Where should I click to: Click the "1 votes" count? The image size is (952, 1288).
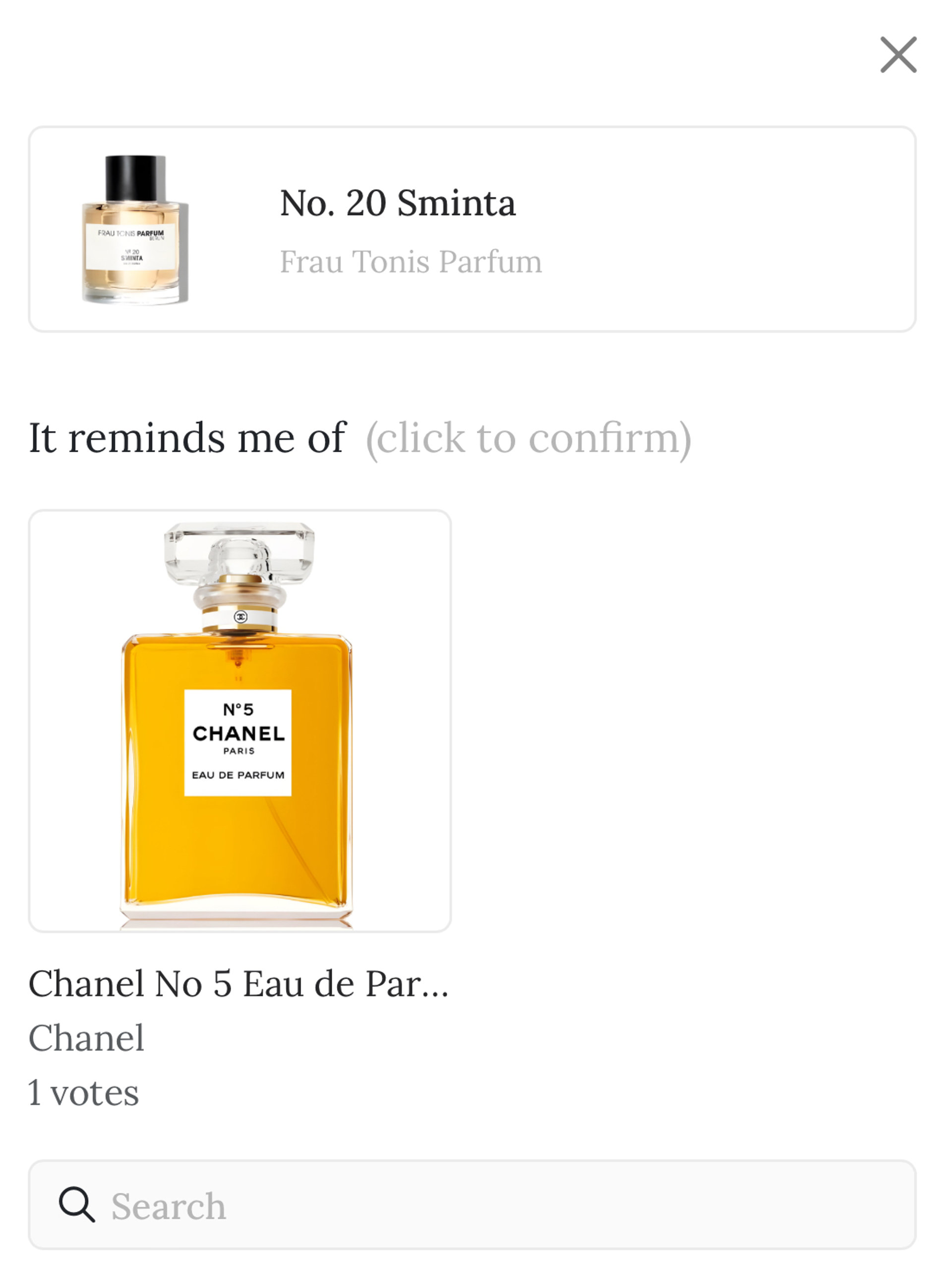pyautogui.click(x=83, y=1092)
